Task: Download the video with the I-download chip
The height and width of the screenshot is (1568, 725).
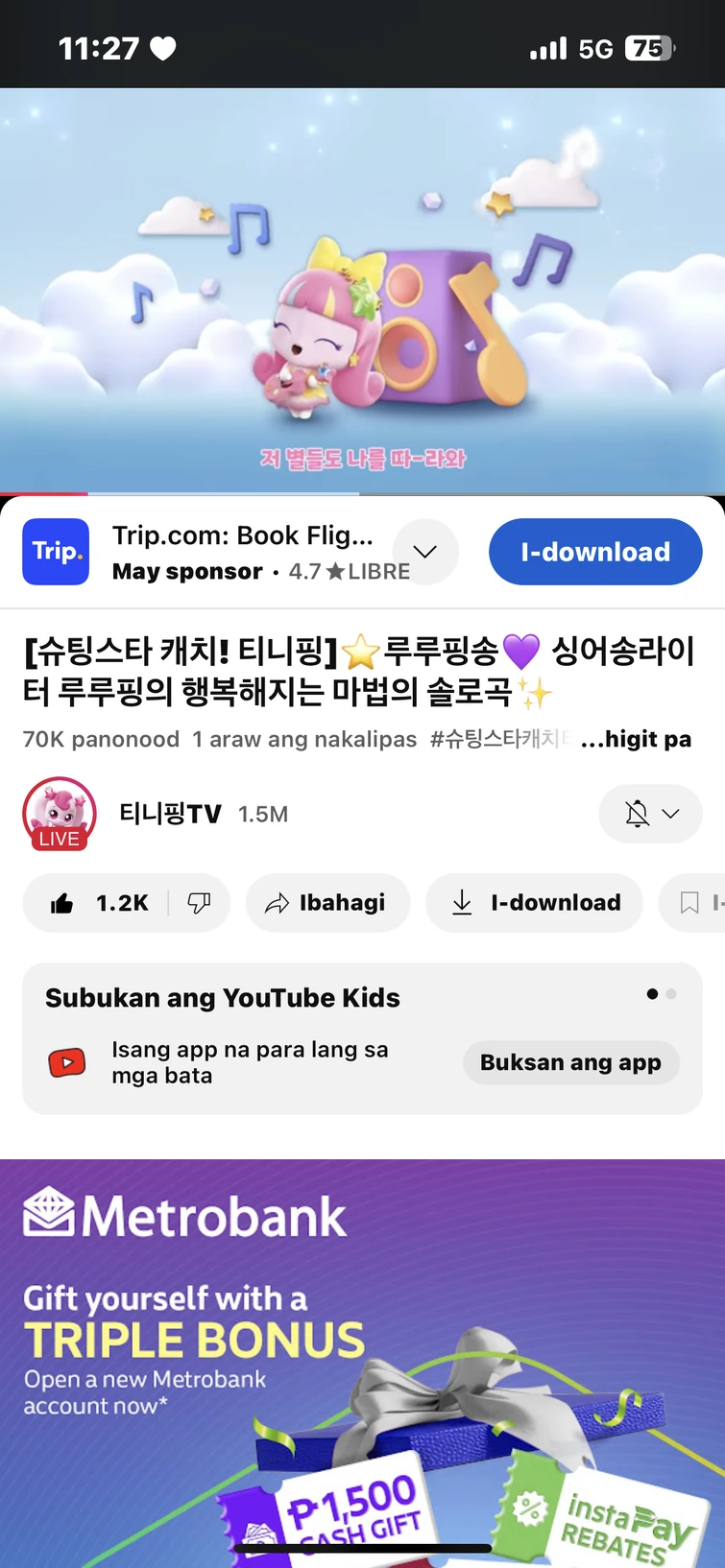Action: pyautogui.click(x=534, y=903)
